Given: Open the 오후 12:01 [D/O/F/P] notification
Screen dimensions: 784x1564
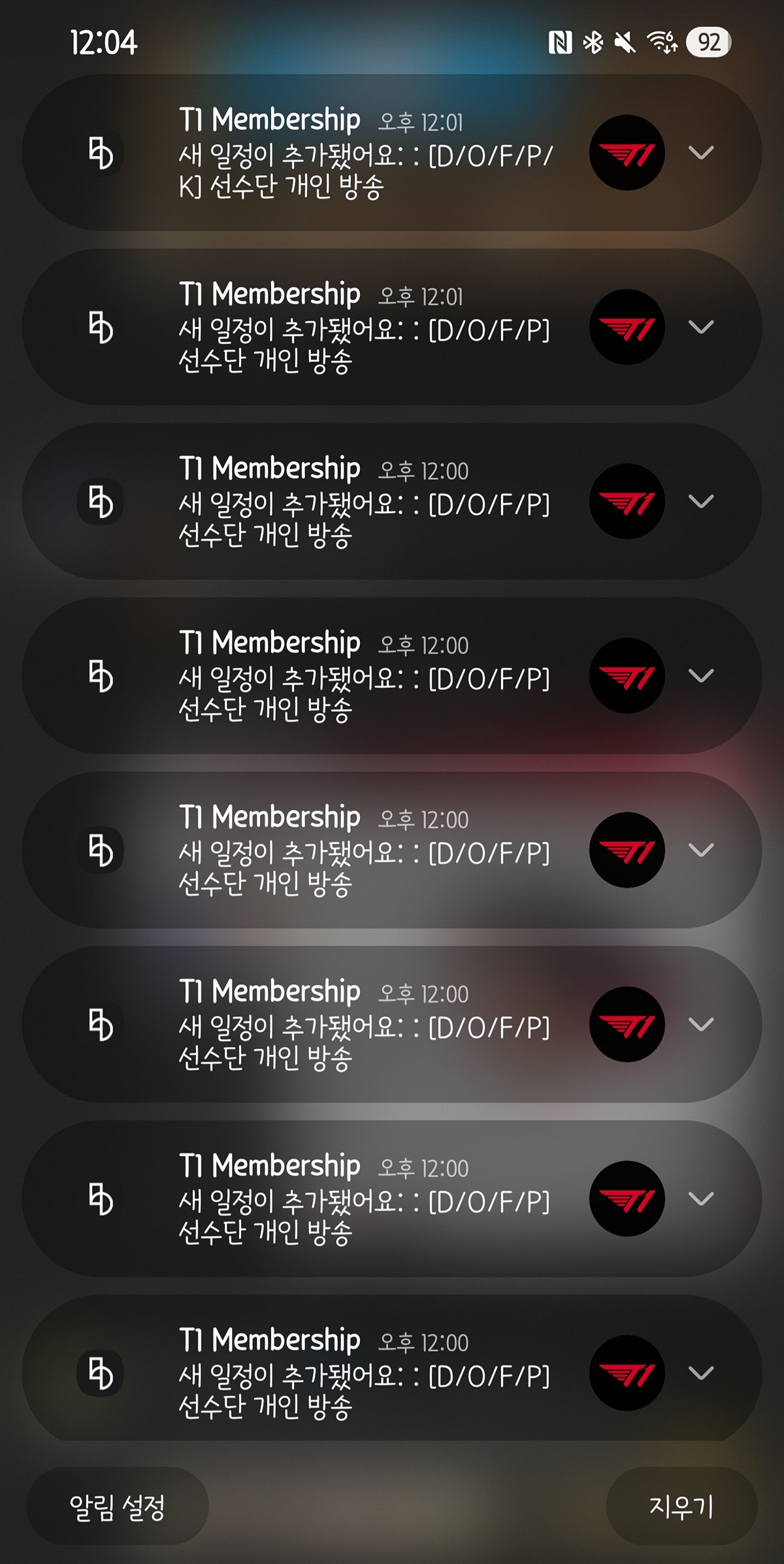Looking at the screenshot, I should pyautogui.click(x=366, y=327).
